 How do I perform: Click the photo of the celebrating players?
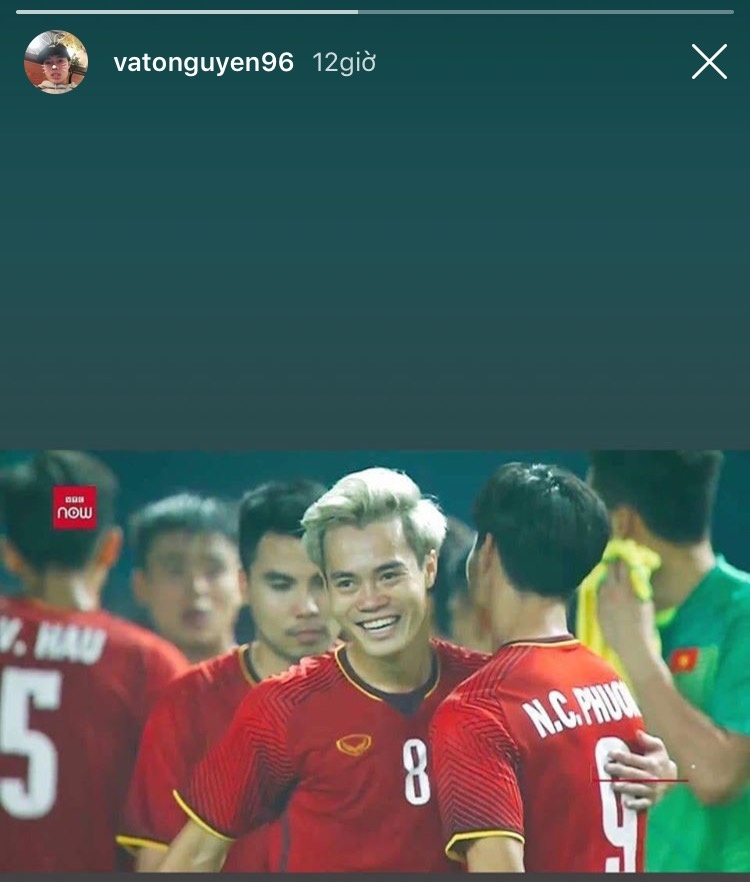point(375,660)
